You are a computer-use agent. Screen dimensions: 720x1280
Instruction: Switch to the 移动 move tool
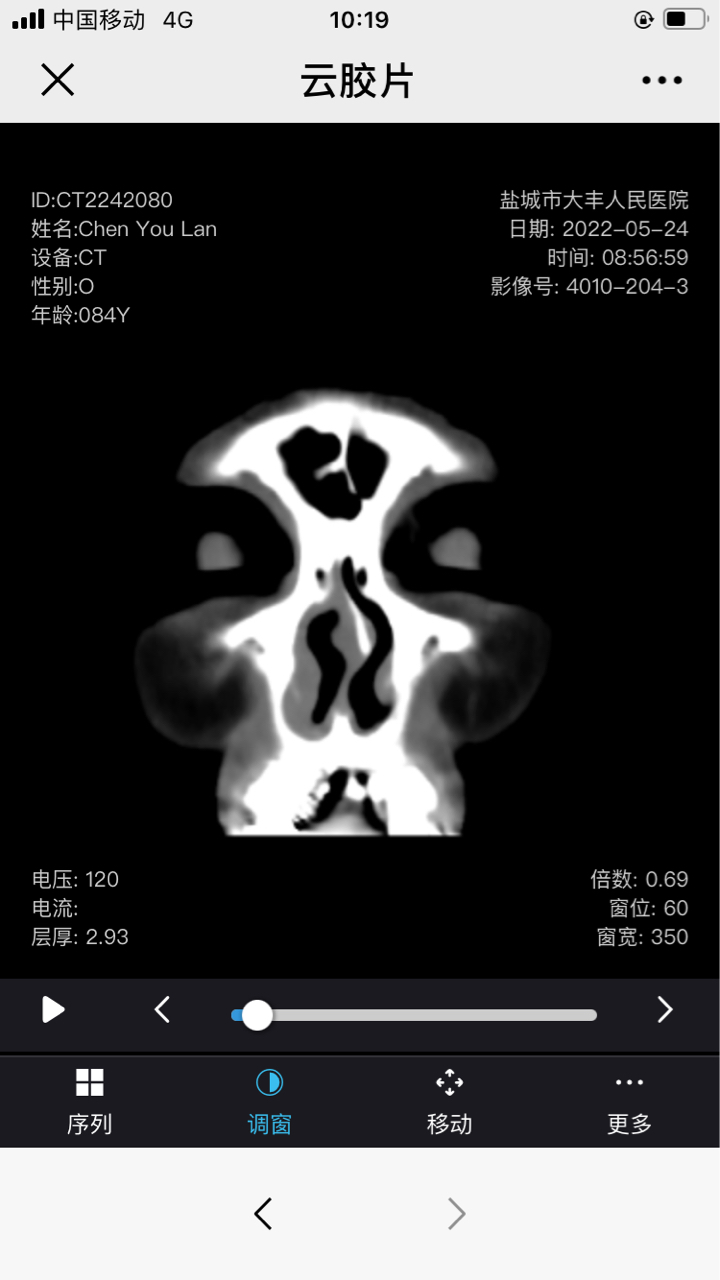click(449, 1100)
